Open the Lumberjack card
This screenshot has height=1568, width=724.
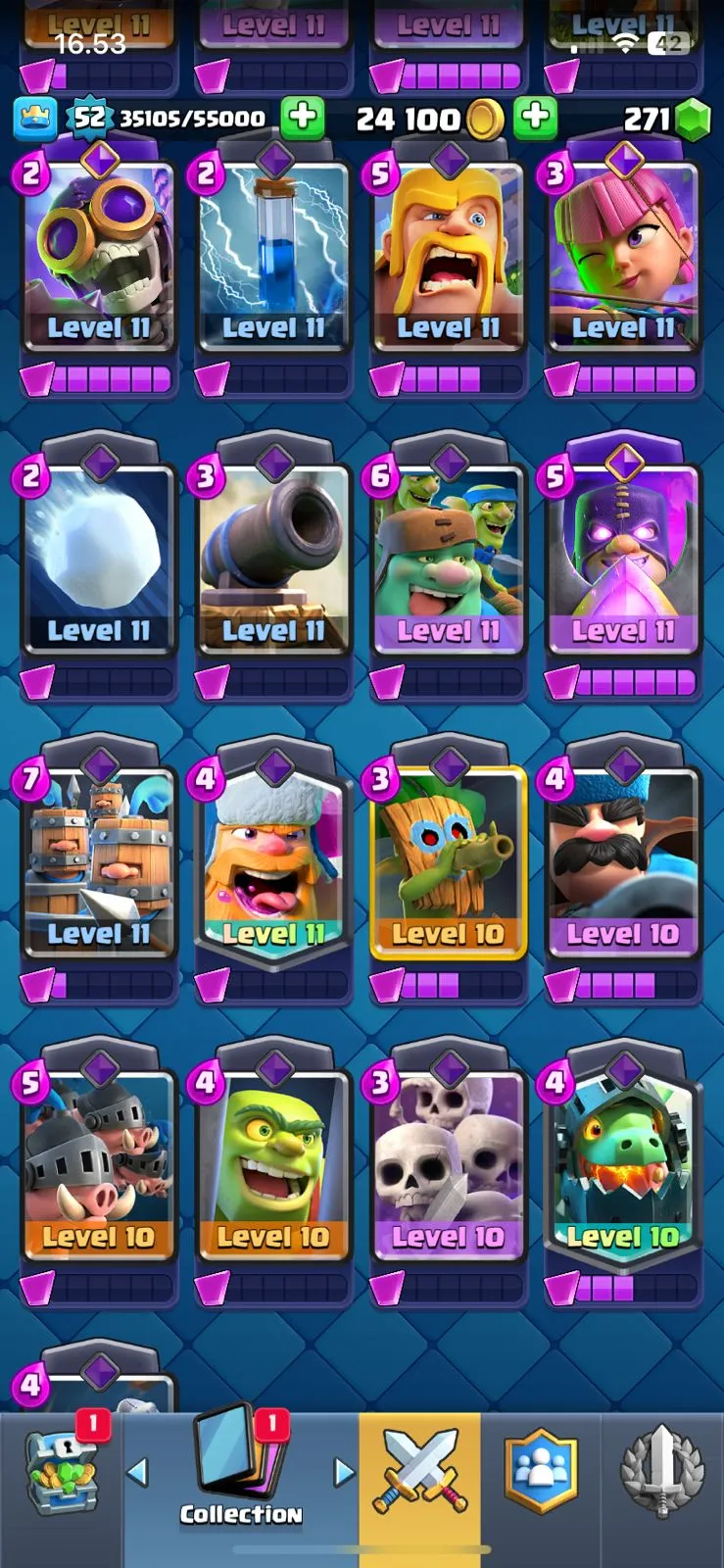[x=273, y=862]
